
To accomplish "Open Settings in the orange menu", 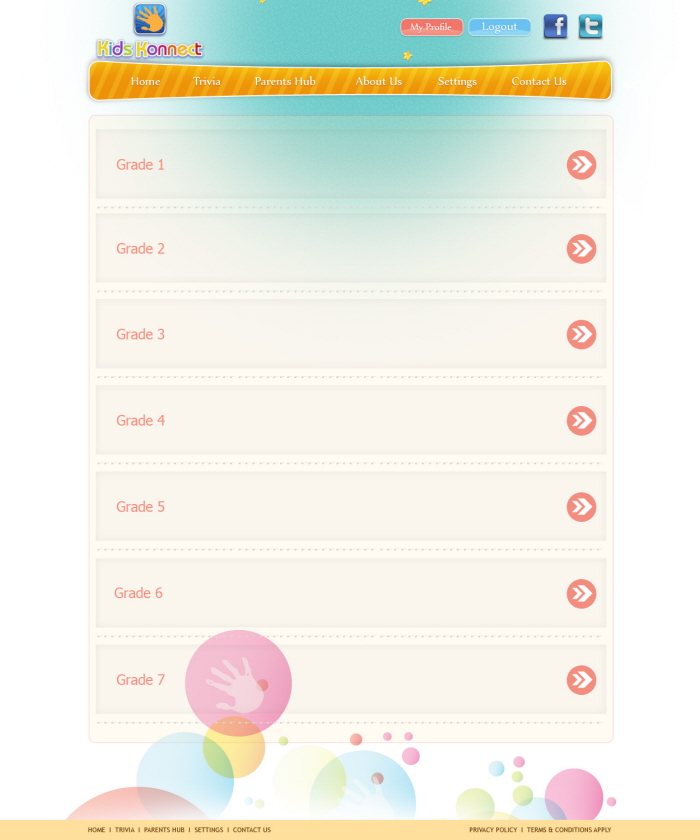I will coord(457,81).
